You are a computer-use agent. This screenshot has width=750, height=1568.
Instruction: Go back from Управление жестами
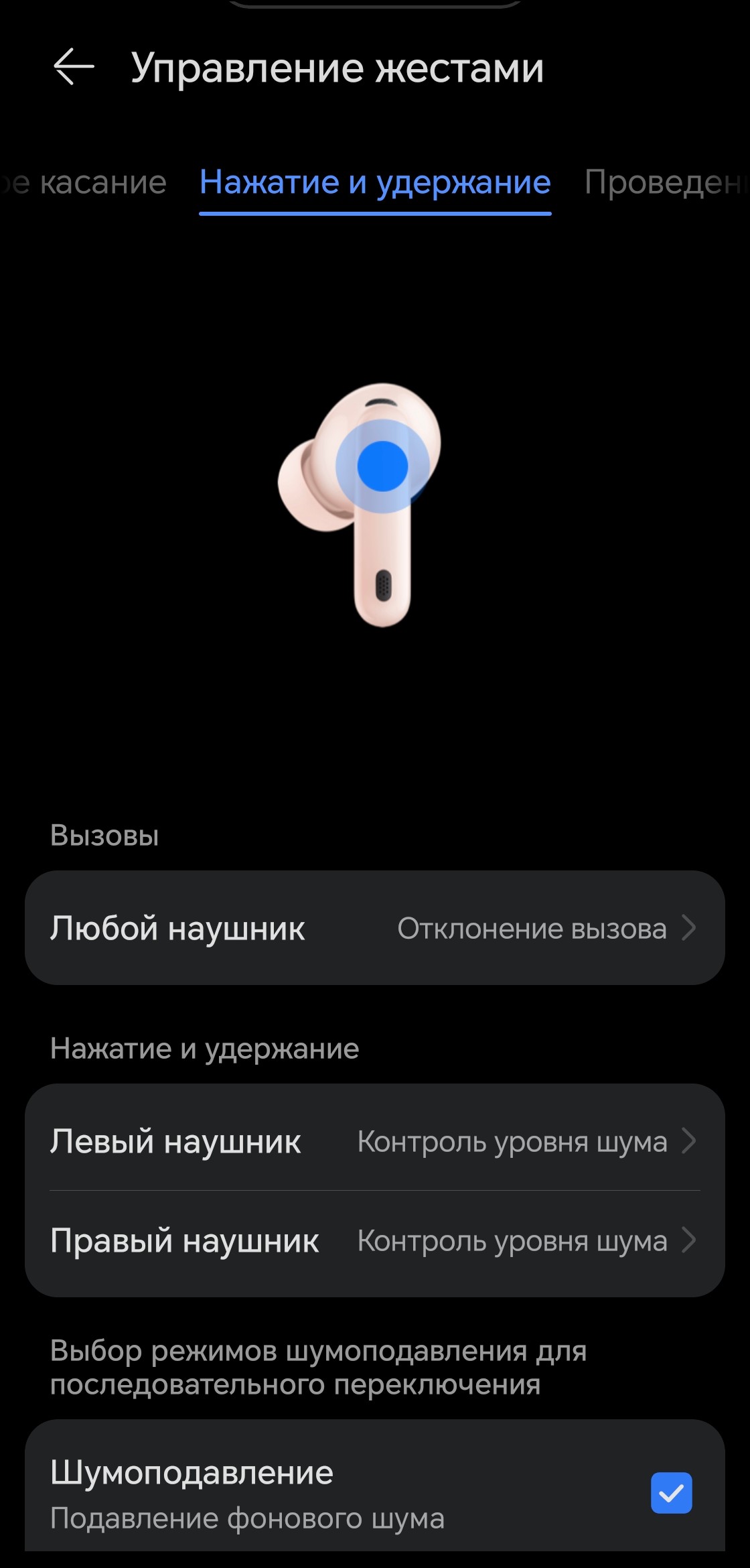[74, 67]
